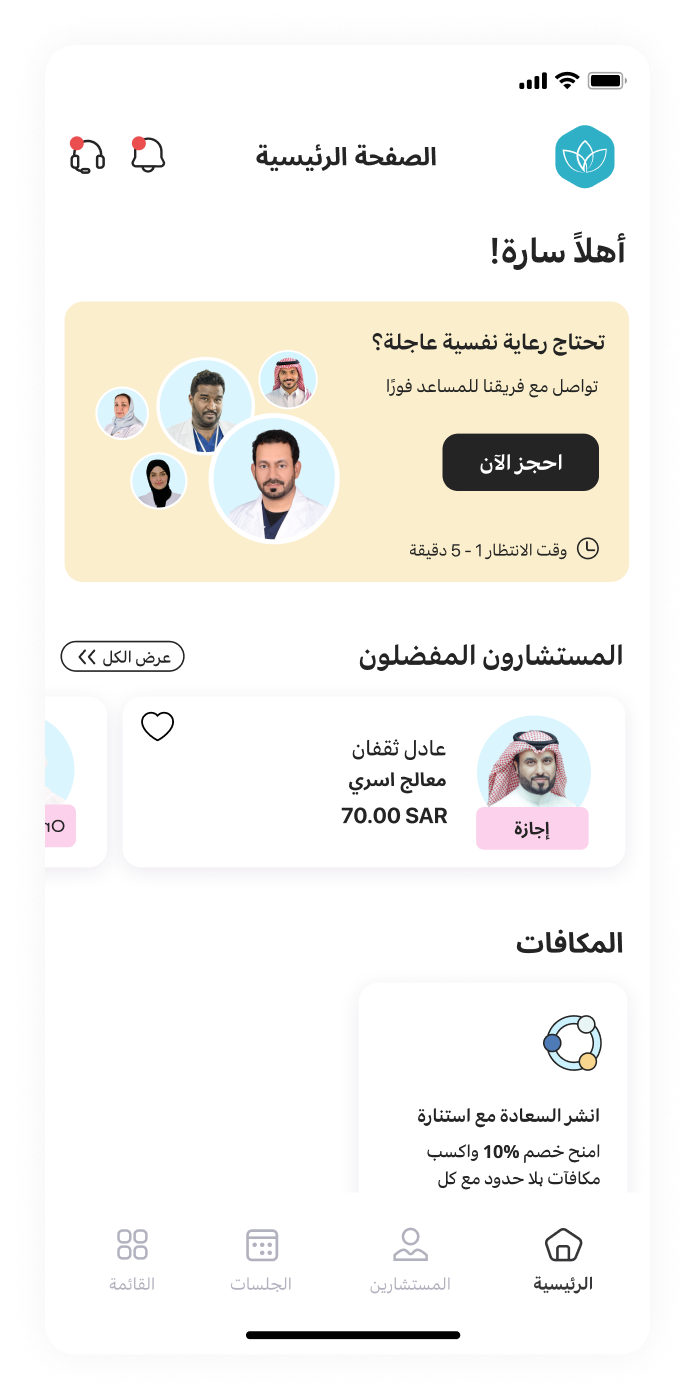Viewport: 696px width, 1400px height.
Task: Select the الرئيسية home tab
Action: [x=563, y=1260]
